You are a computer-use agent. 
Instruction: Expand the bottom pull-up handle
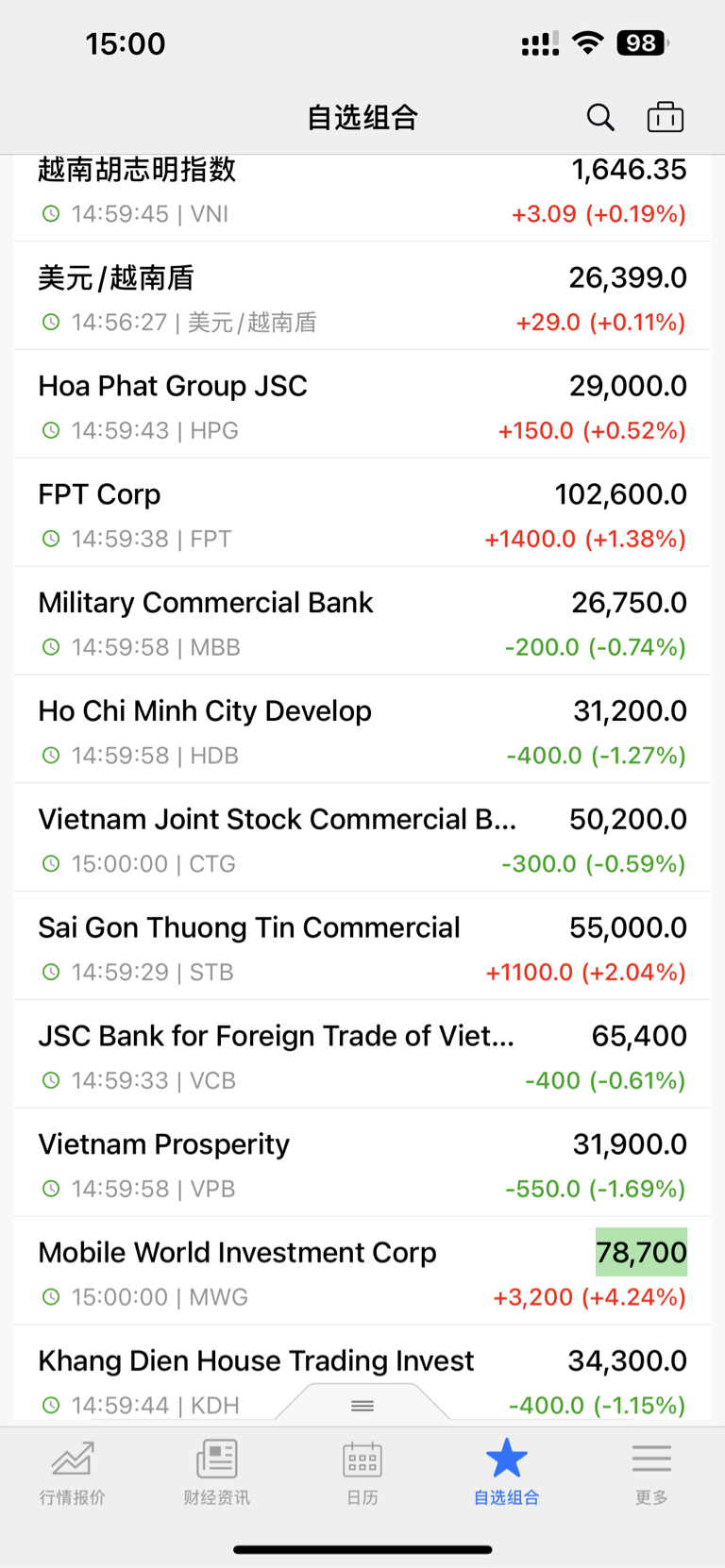(x=362, y=1405)
